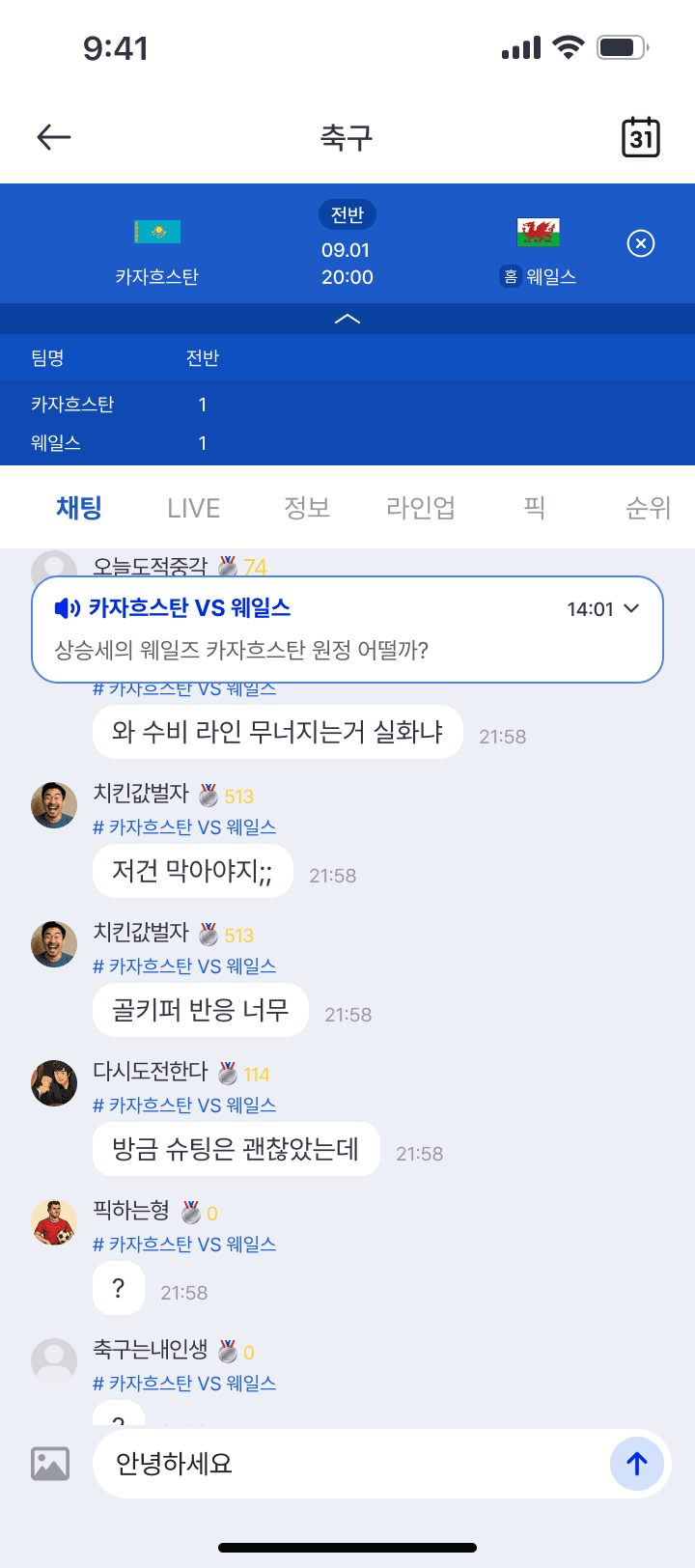Open the calendar icon
Image resolution: width=695 pixels, height=1568 pixels.
(640, 137)
